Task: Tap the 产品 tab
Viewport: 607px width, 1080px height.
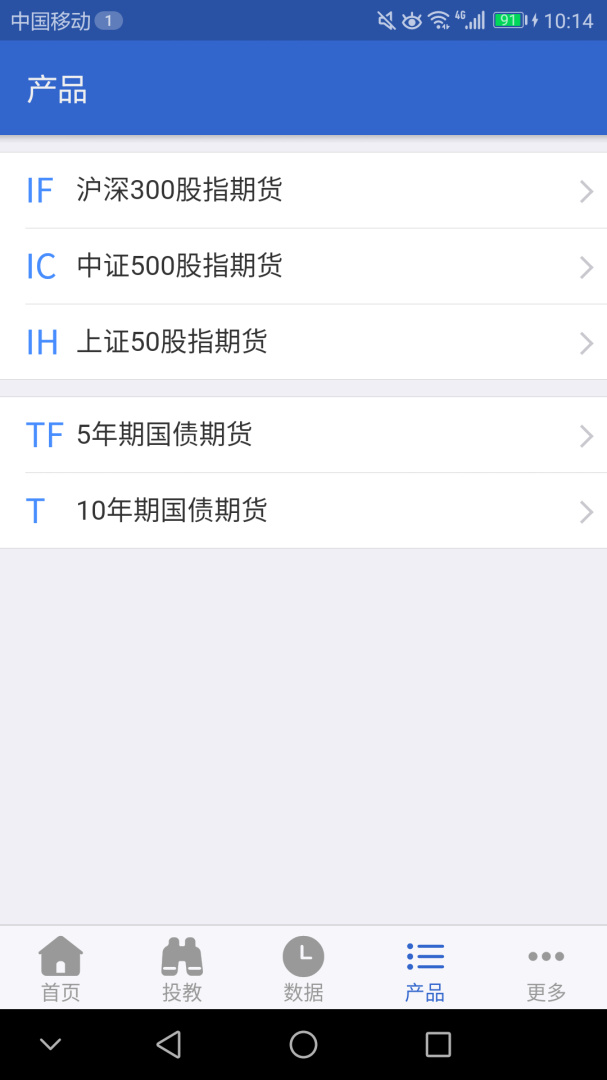Action: pos(425,968)
